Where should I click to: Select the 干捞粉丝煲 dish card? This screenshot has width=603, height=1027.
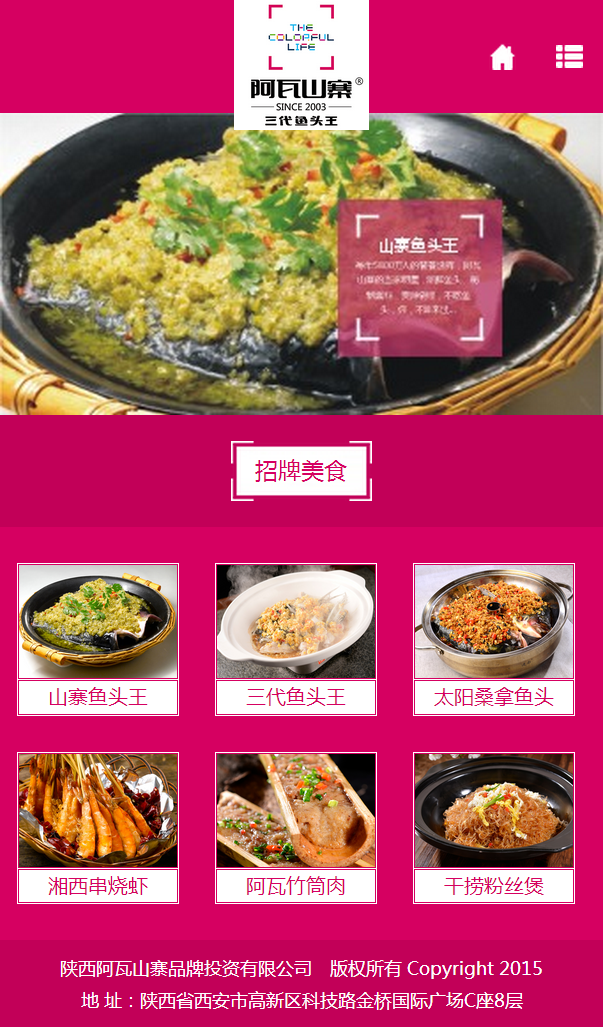(494, 827)
